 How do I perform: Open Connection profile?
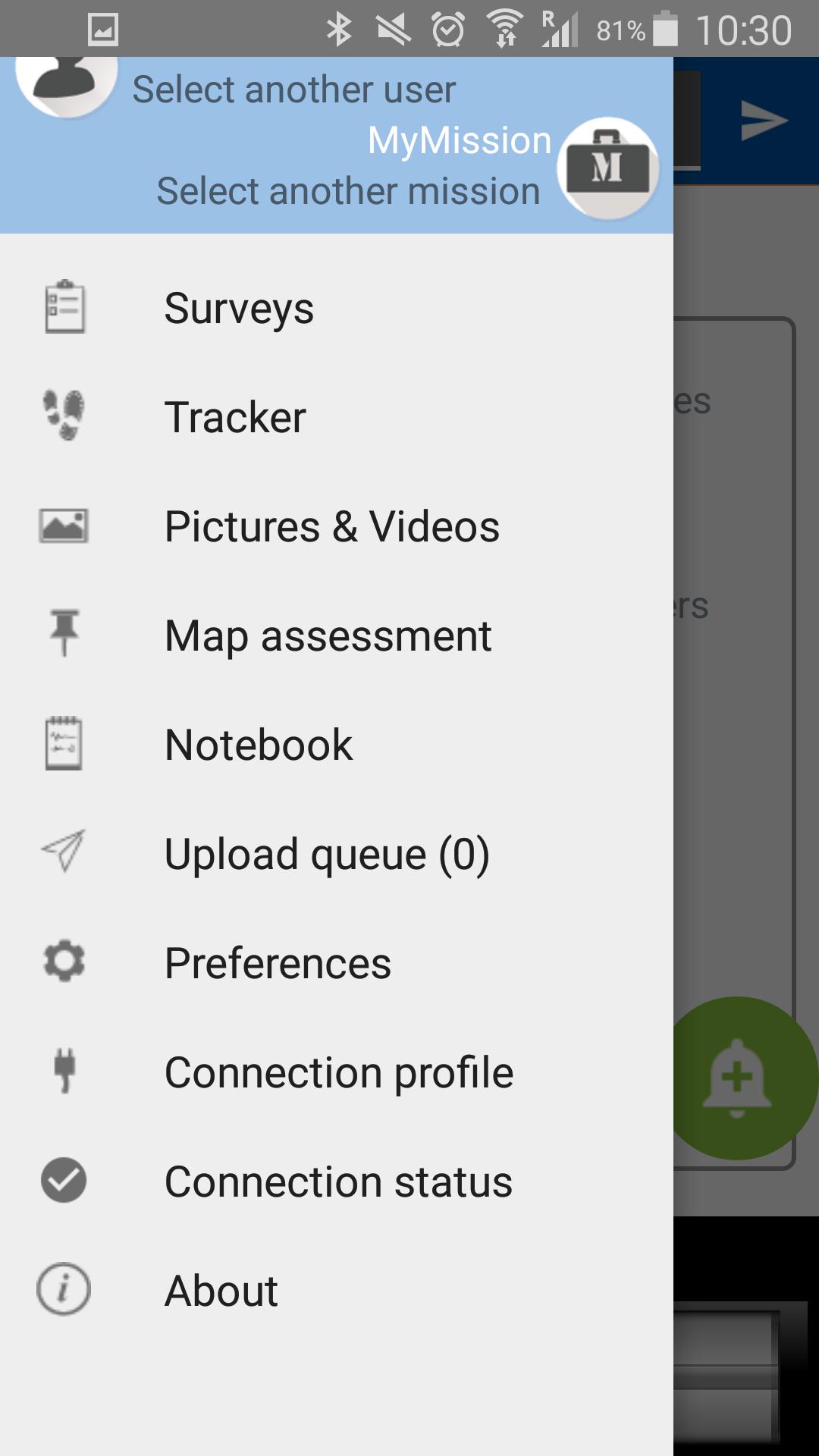pyautogui.click(x=339, y=1073)
